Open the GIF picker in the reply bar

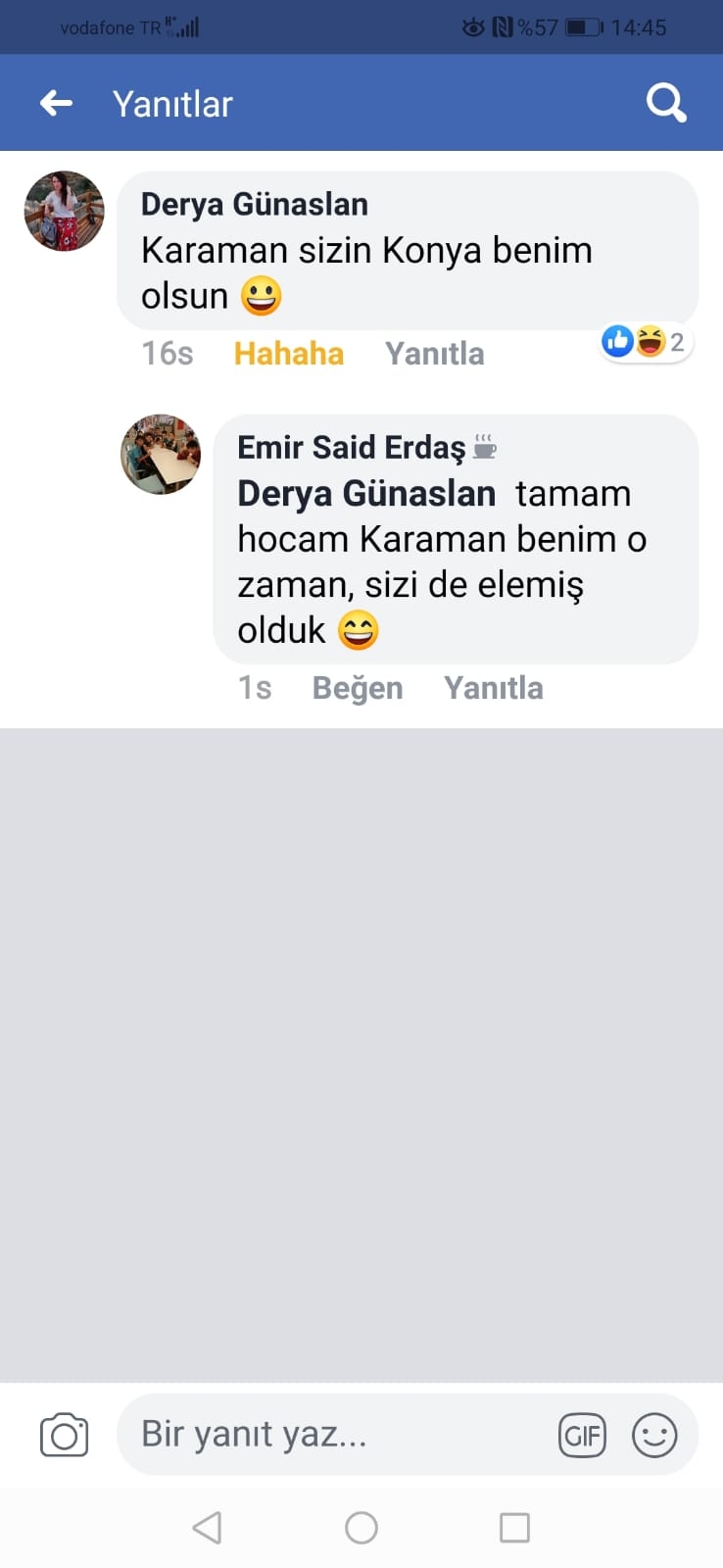point(582,1435)
